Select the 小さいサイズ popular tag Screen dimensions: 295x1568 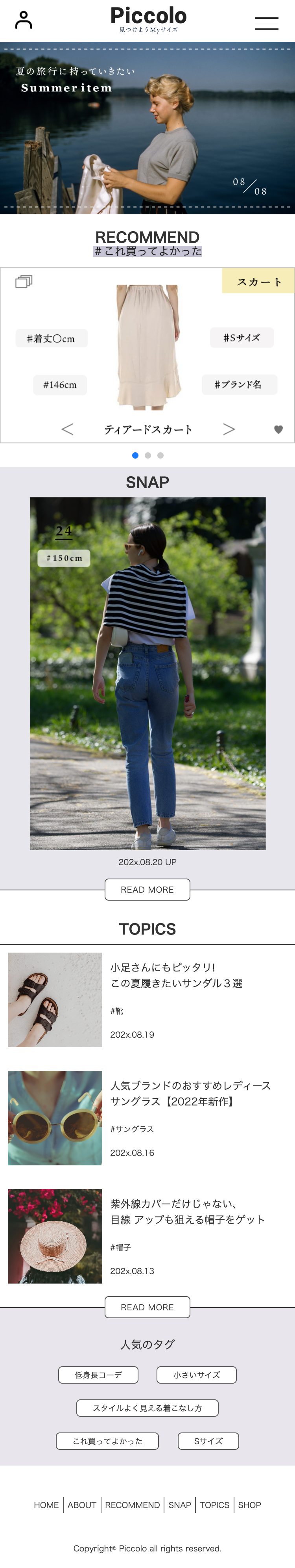(x=196, y=1375)
